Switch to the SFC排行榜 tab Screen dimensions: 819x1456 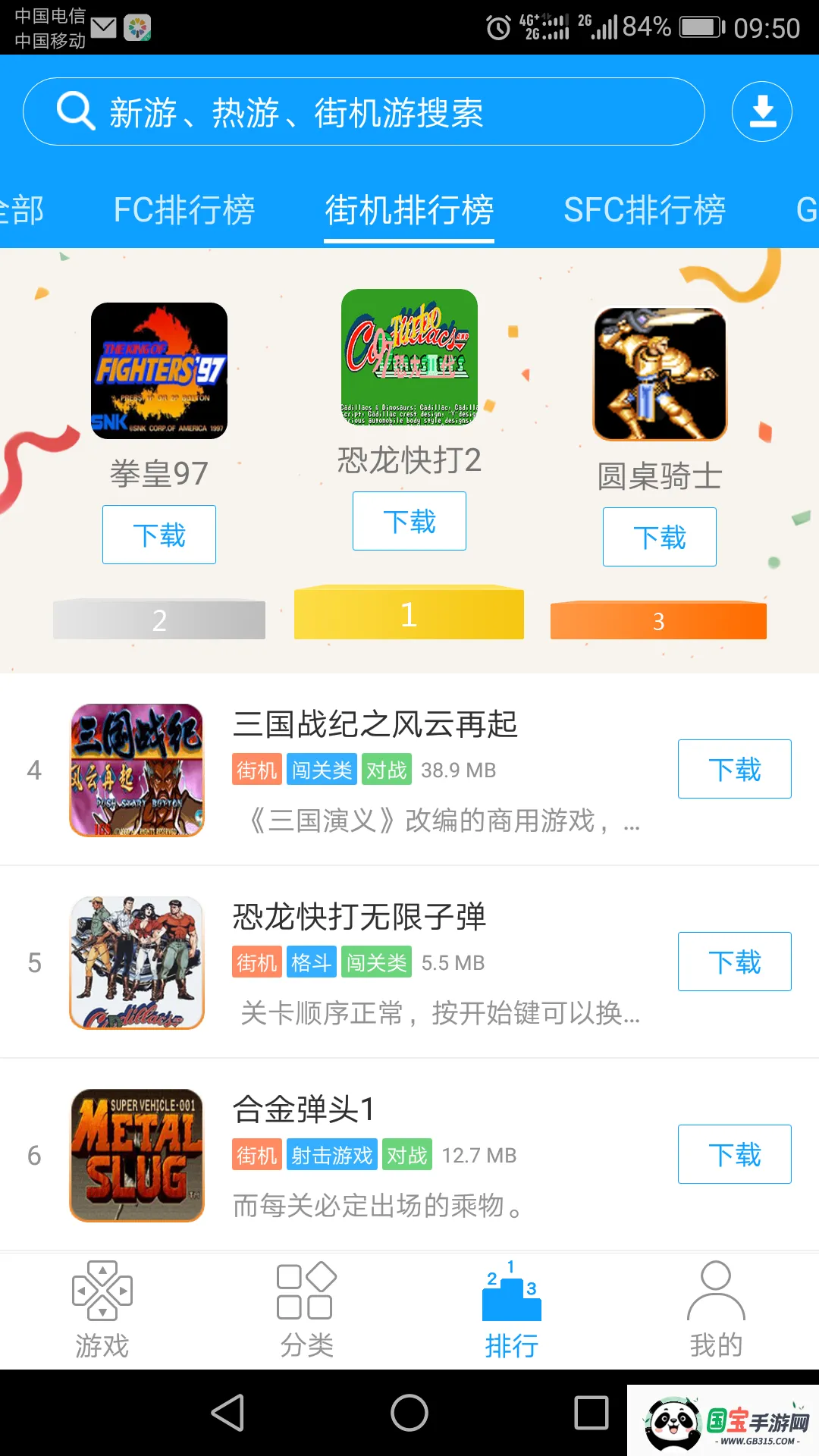(x=645, y=210)
